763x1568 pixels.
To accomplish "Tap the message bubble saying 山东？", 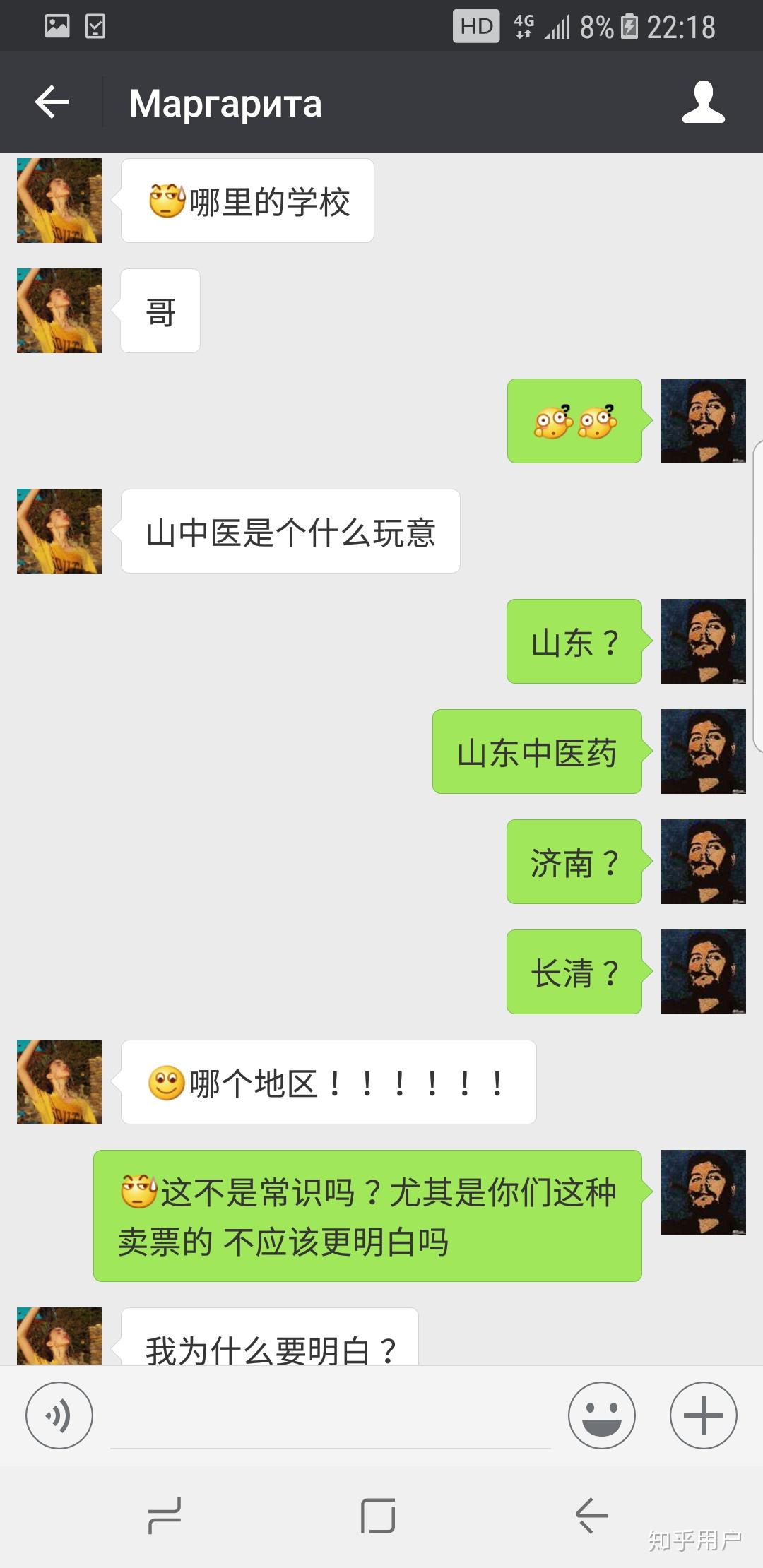I will [574, 642].
